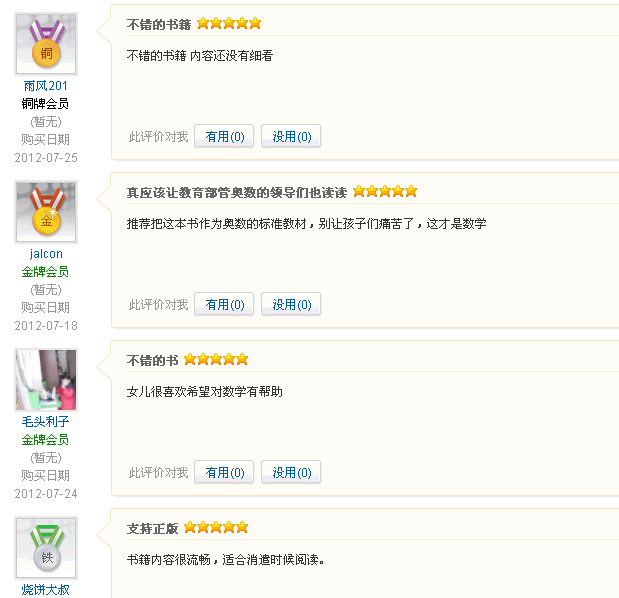Mark 毛头利子's review as 没用
The image size is (619, 598).
click(291, 473)
